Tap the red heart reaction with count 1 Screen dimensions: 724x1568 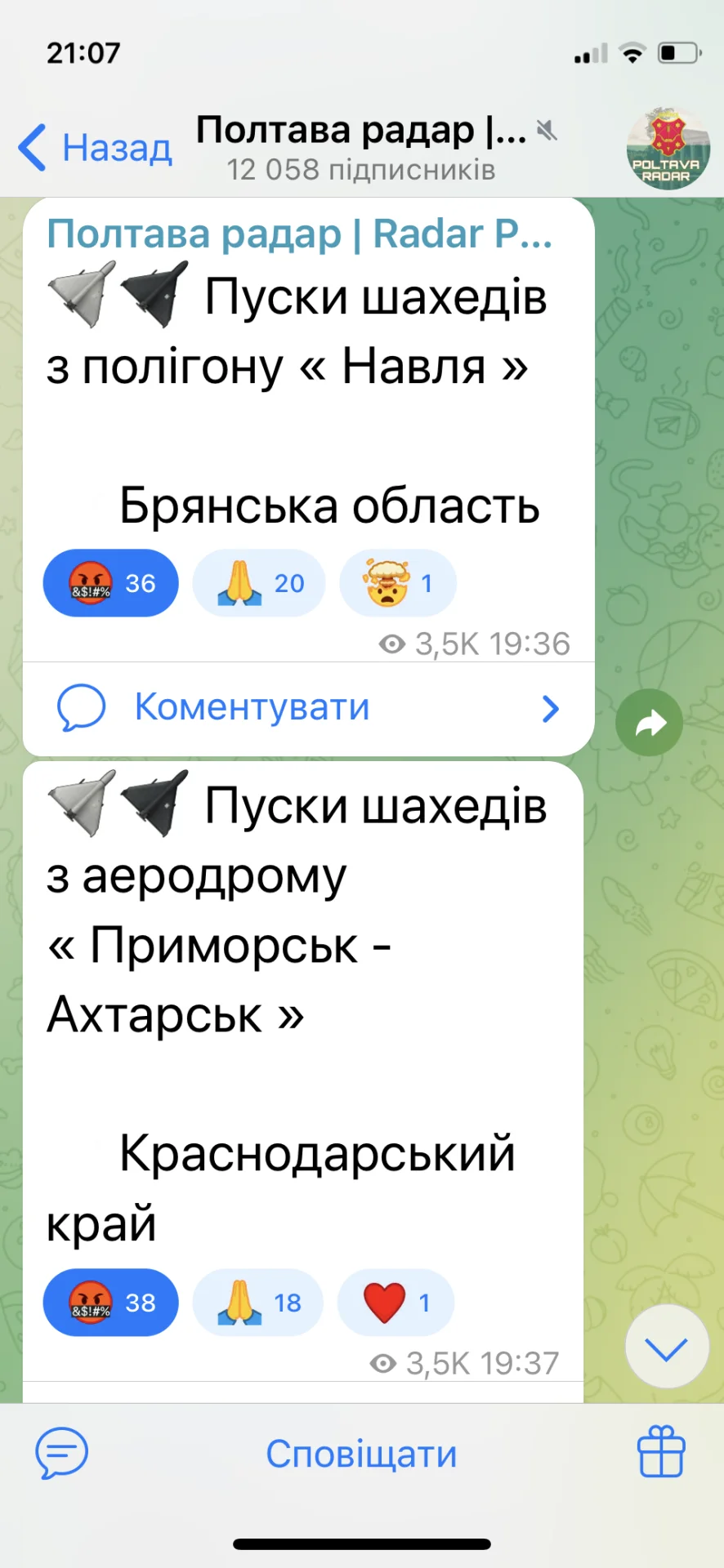[396, 1303]
